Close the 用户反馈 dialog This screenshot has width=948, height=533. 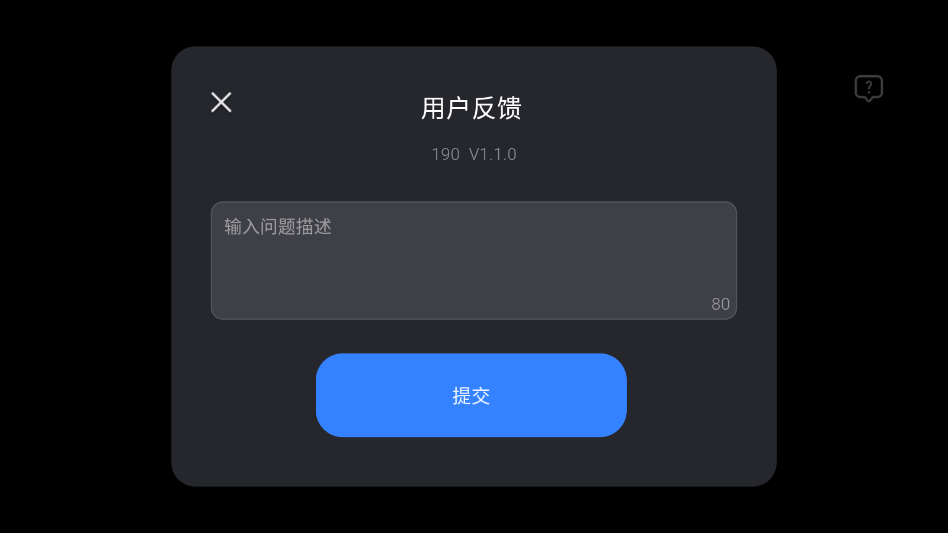[221, 102]
